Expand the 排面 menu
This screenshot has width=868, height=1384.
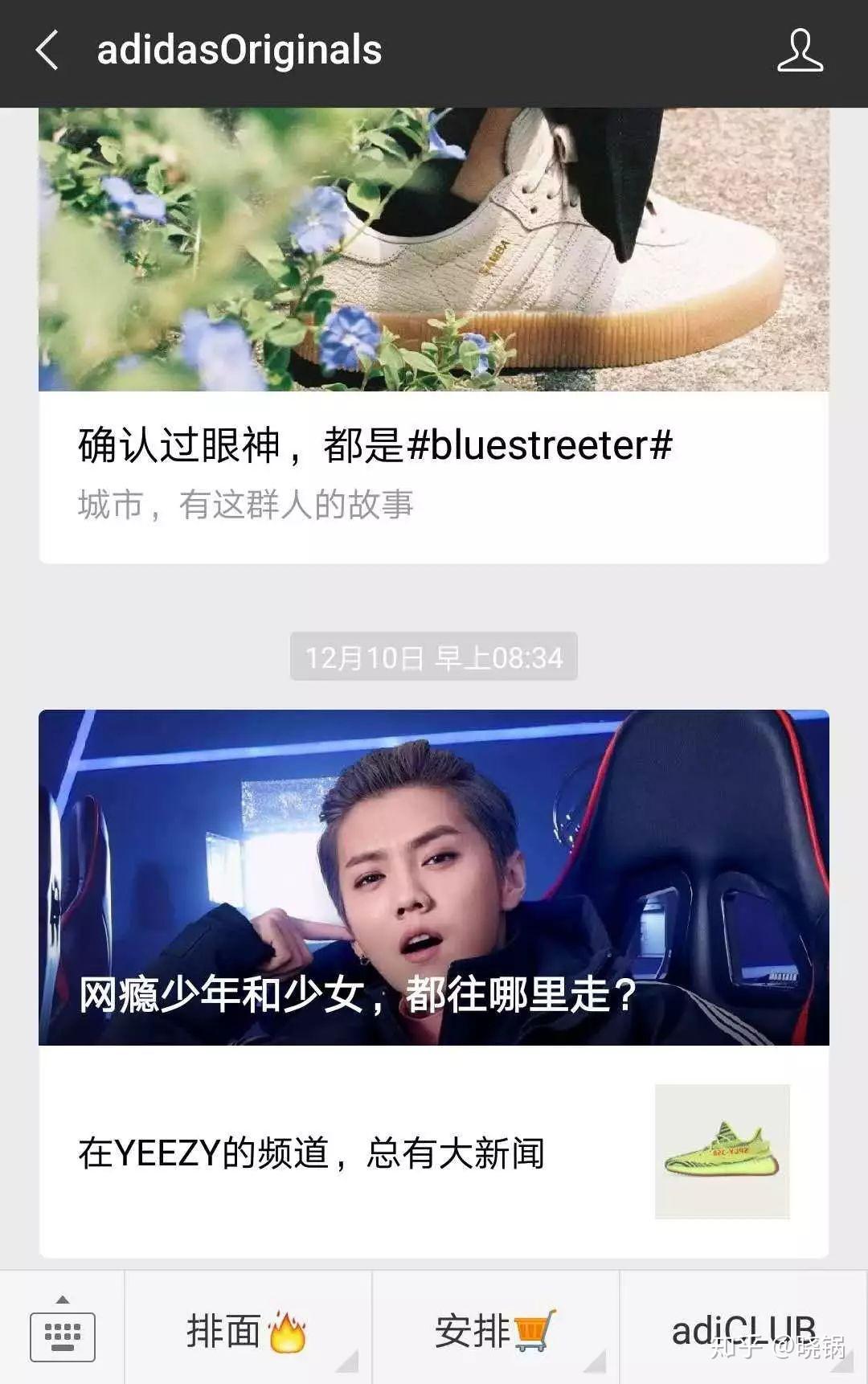(x=248, y=1331)
